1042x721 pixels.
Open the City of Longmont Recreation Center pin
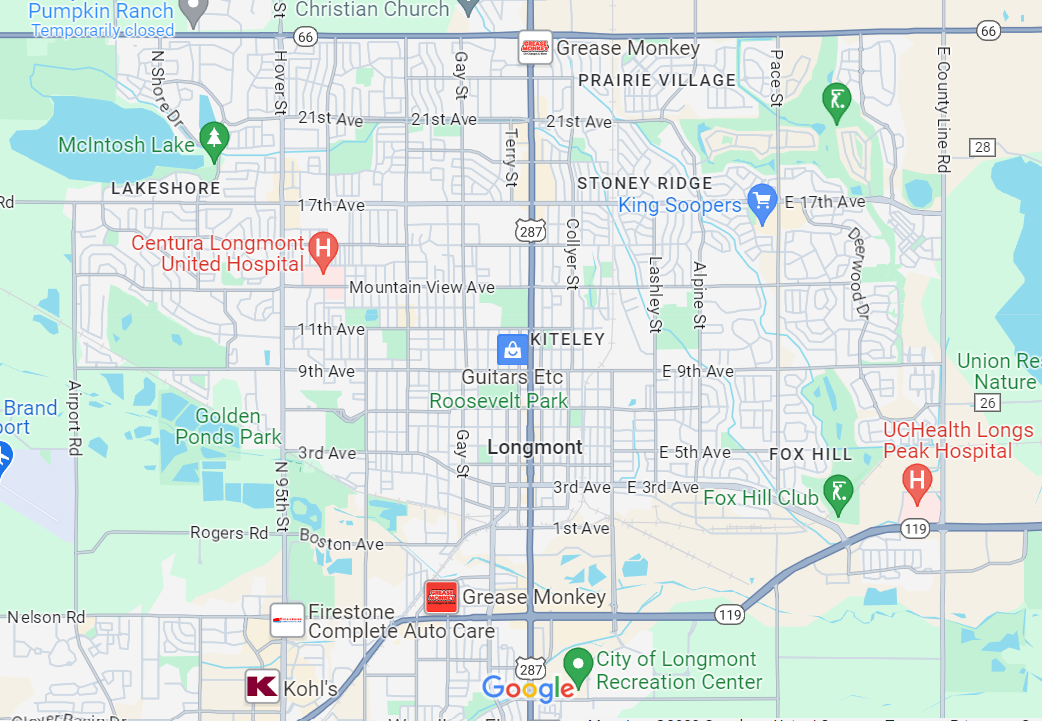pos(577,664)
